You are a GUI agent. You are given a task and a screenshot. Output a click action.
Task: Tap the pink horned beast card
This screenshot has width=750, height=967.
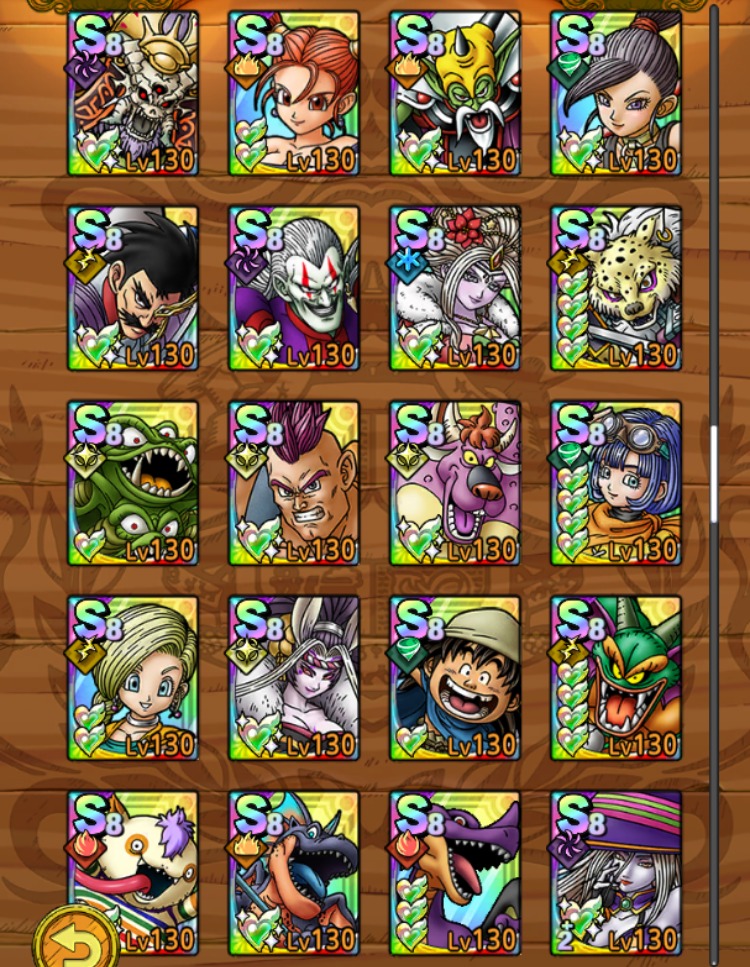455,483
